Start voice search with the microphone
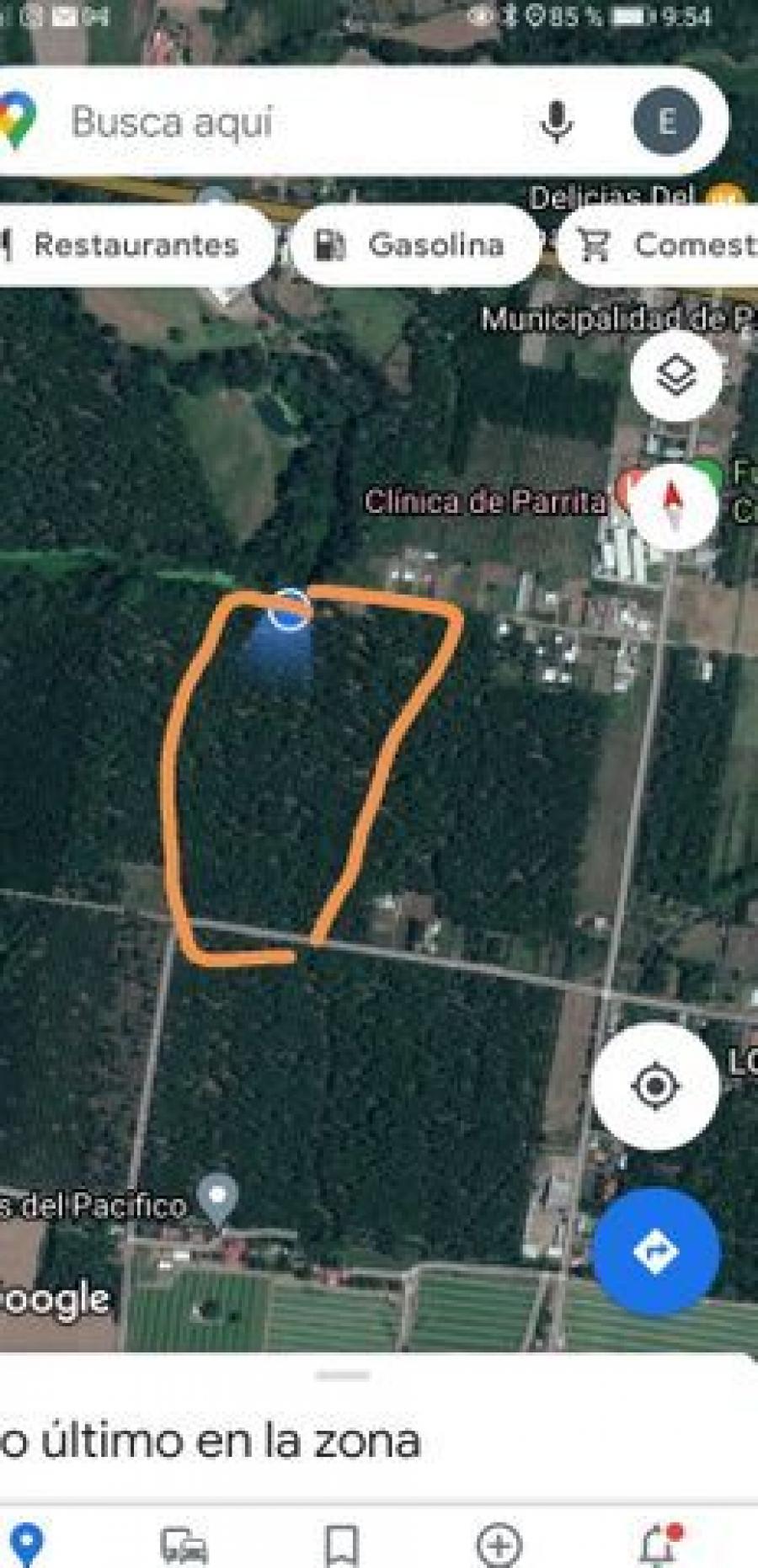This screenshot has height=1568, width=758. click(556, 122)
